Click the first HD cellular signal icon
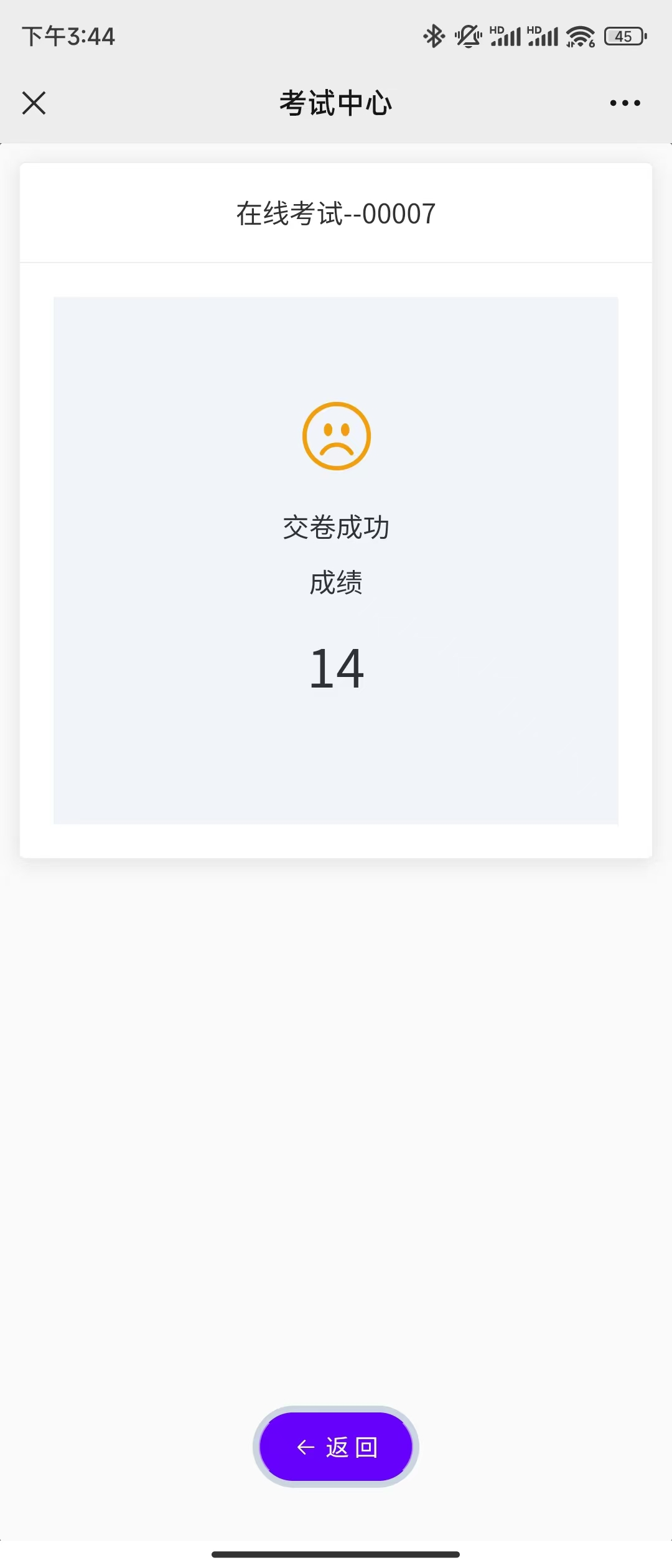Image resolution: width=672 pixels, height=1568 pixels. 507,36
